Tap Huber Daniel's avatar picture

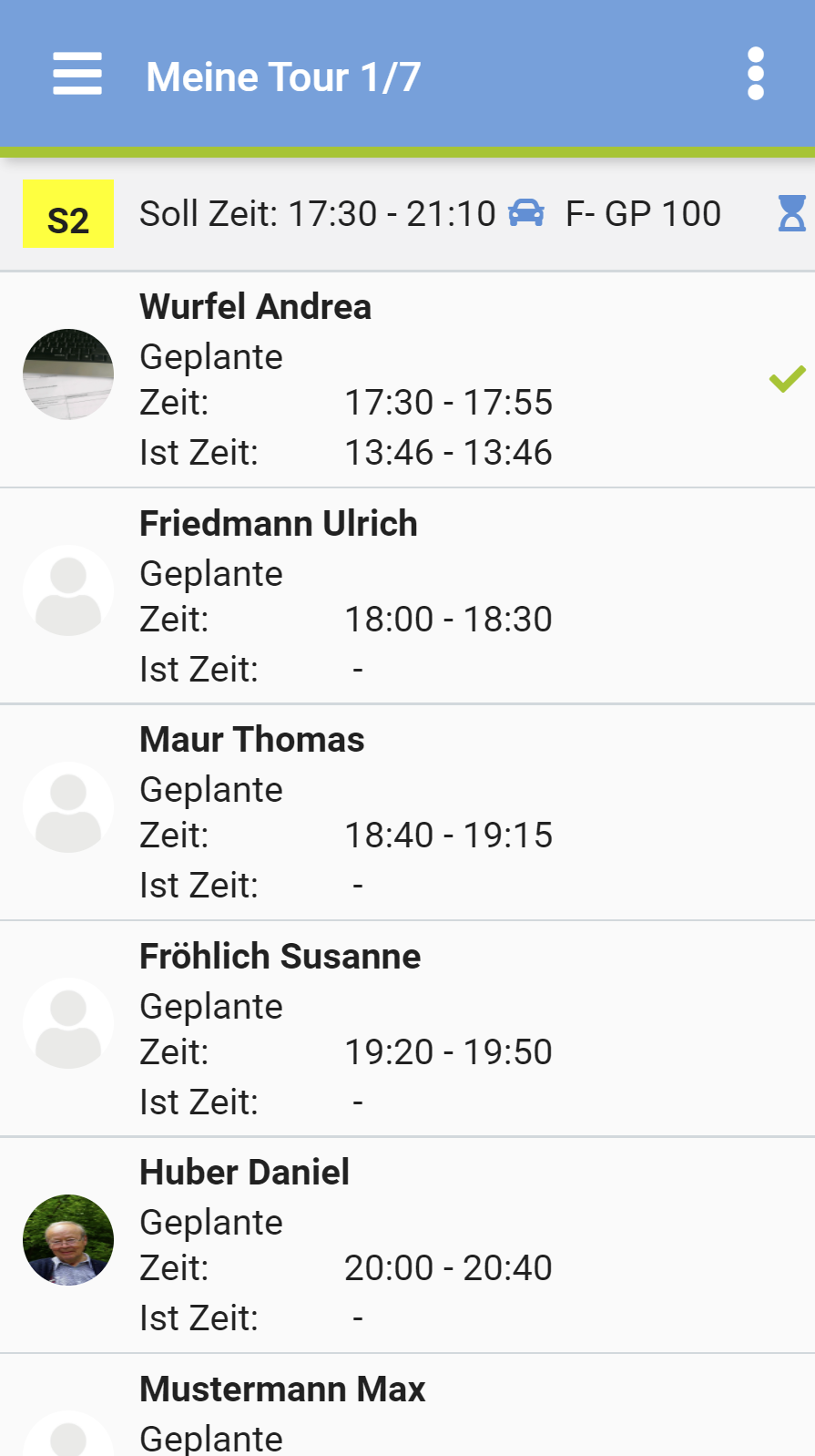coord(68,1239)
